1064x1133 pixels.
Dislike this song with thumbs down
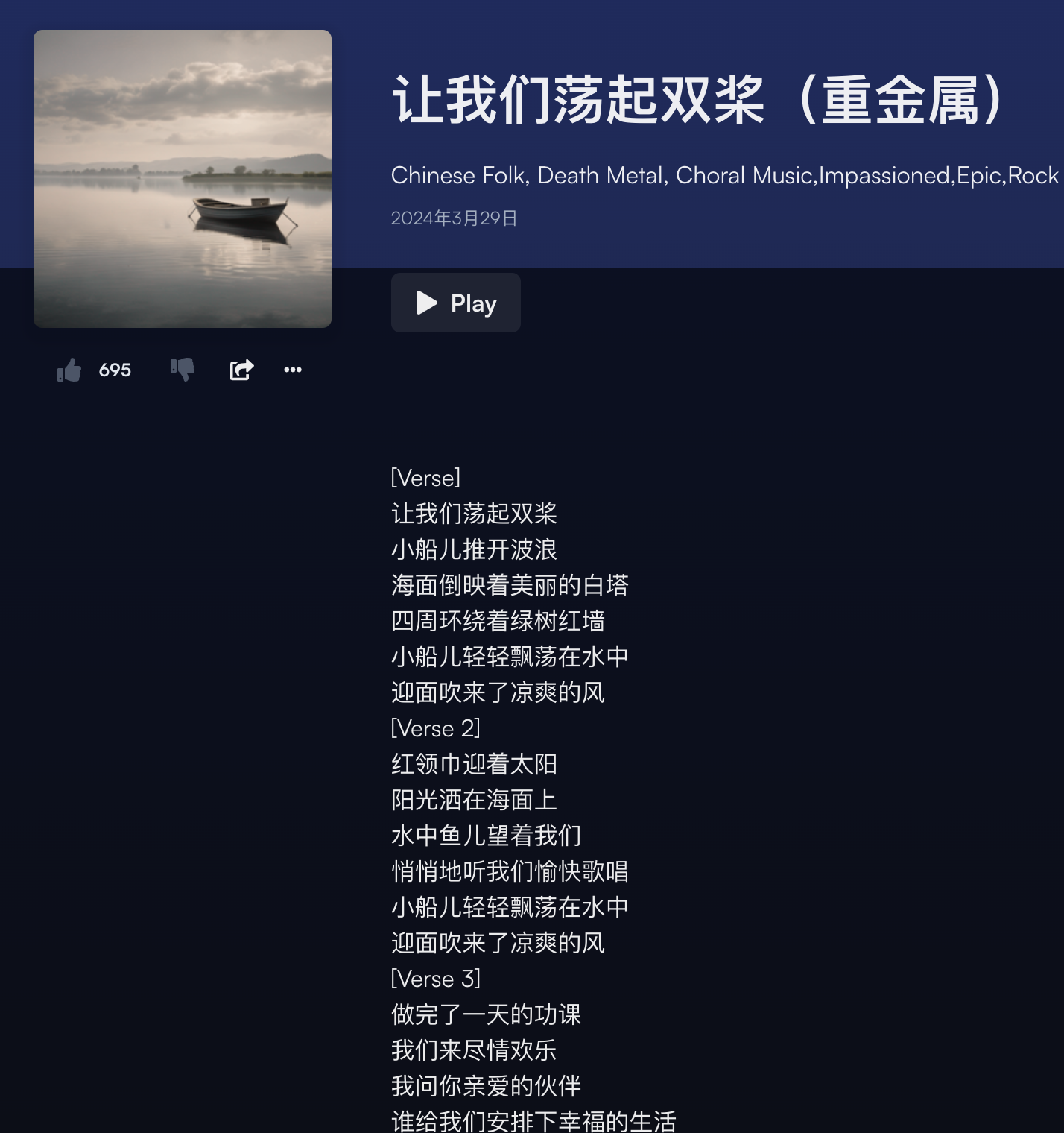pyautogui.click(x=183, y=369)
